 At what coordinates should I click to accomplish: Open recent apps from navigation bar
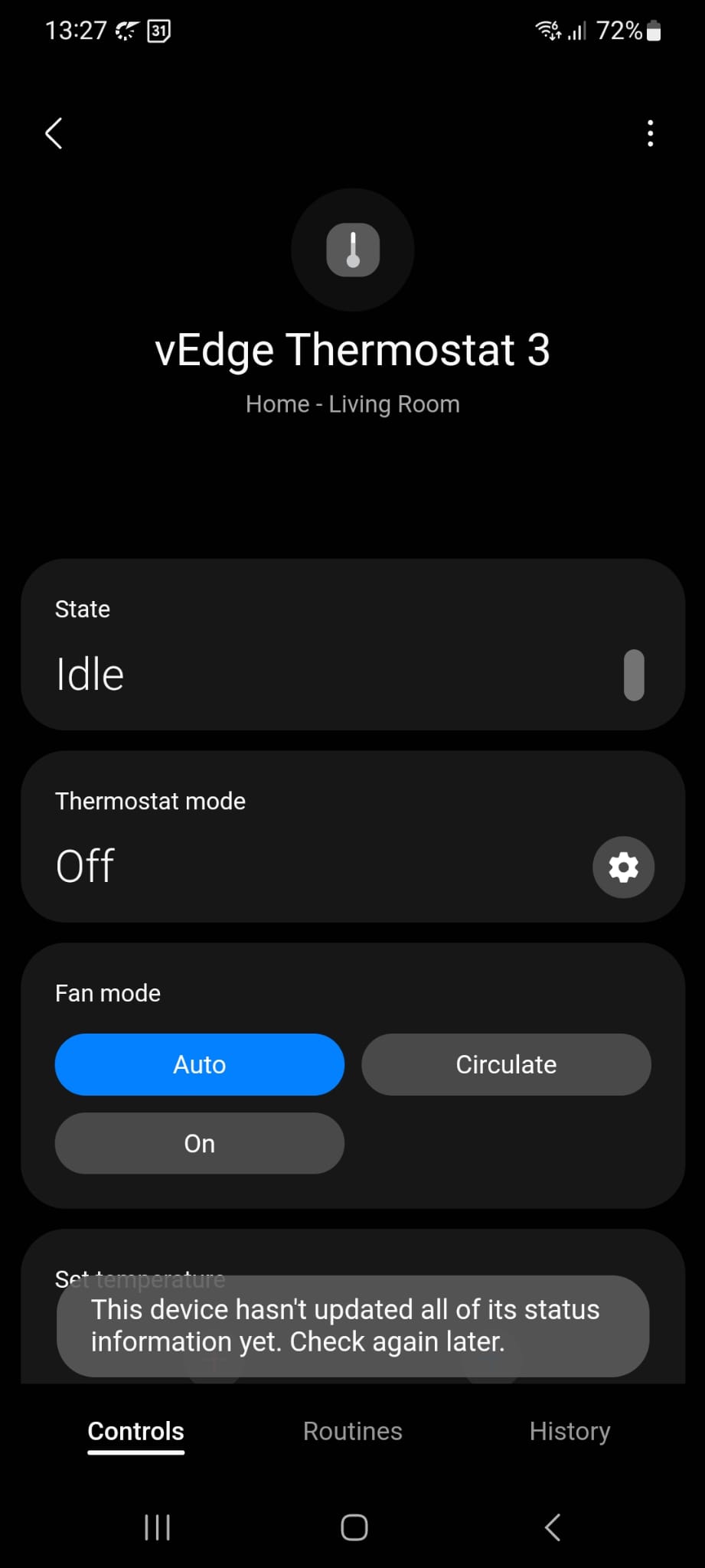click(x=157, y=1527)
